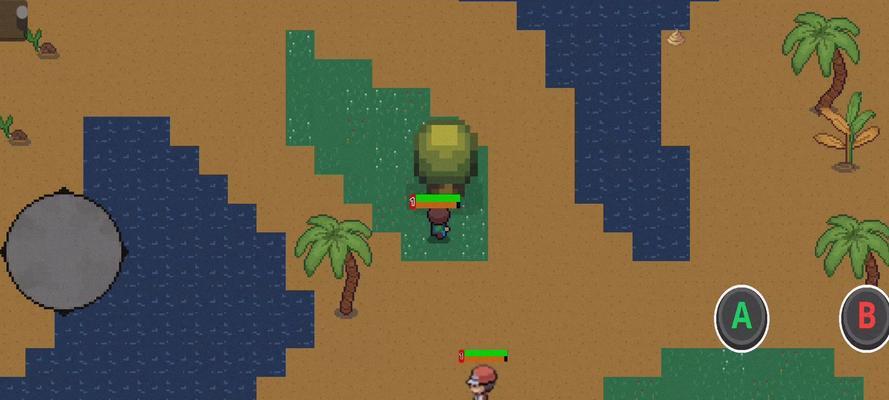This screenshot has width=889, height=400.
Task: Tap the gray virtual joystick pad
Action: coord(64,250)
